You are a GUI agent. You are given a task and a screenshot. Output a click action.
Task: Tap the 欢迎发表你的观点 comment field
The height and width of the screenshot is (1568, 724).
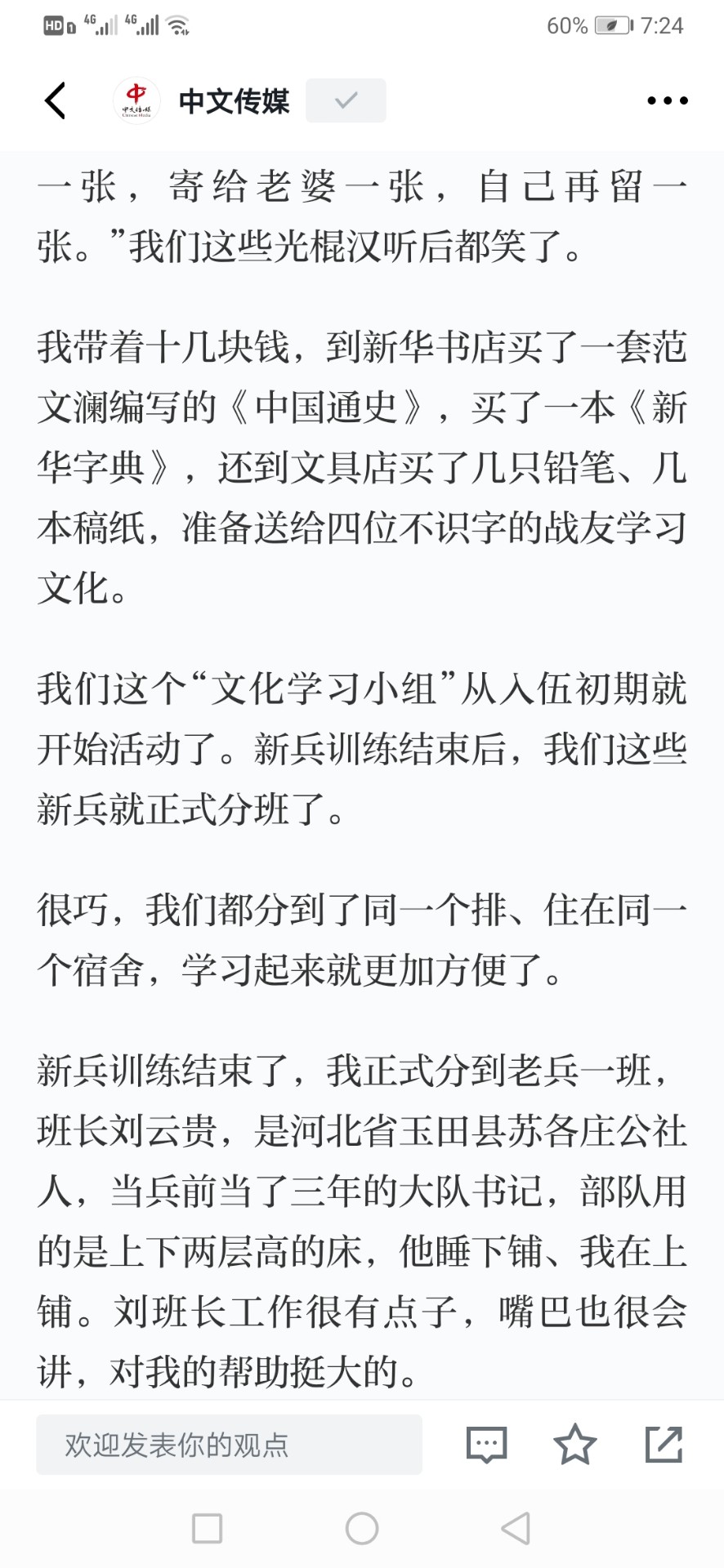tap(229, 1445)
